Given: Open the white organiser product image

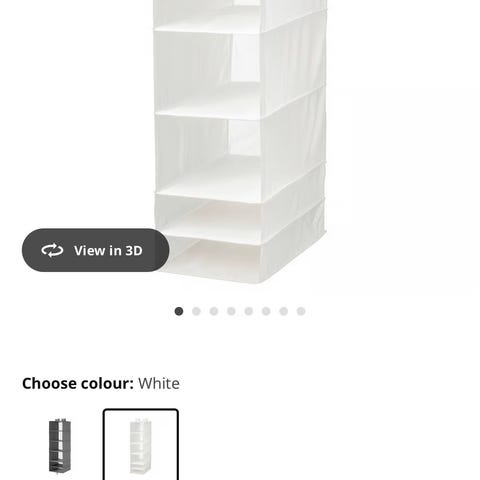Looking at the screenshot, I should click(x=240, y=142).
